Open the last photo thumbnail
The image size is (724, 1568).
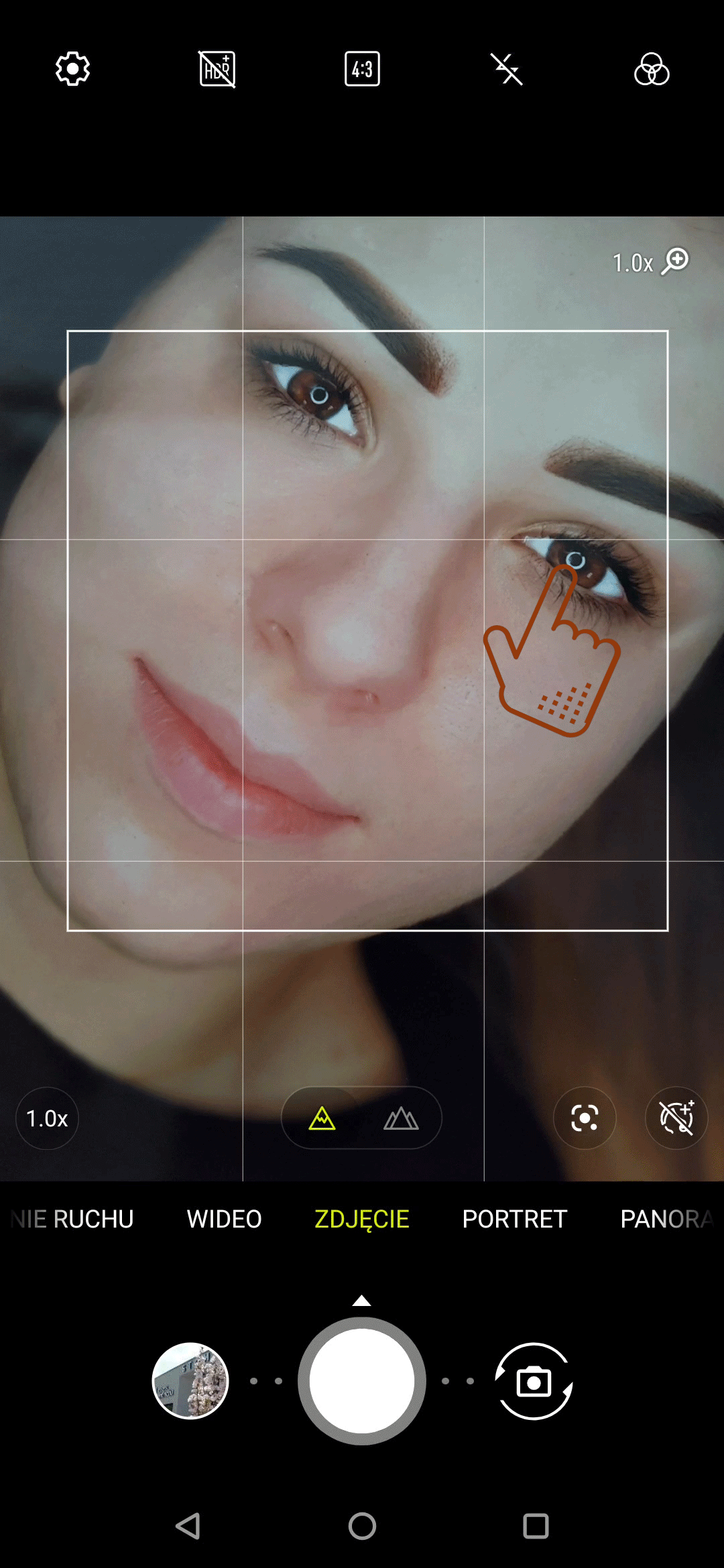190,1381
